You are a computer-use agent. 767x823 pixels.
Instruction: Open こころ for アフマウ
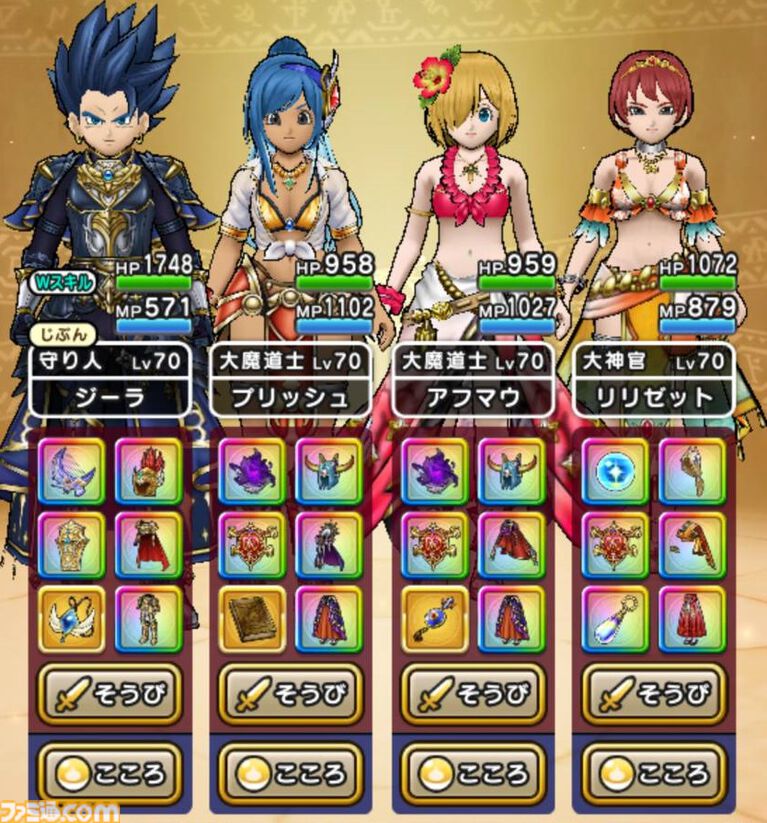(473, 772)
